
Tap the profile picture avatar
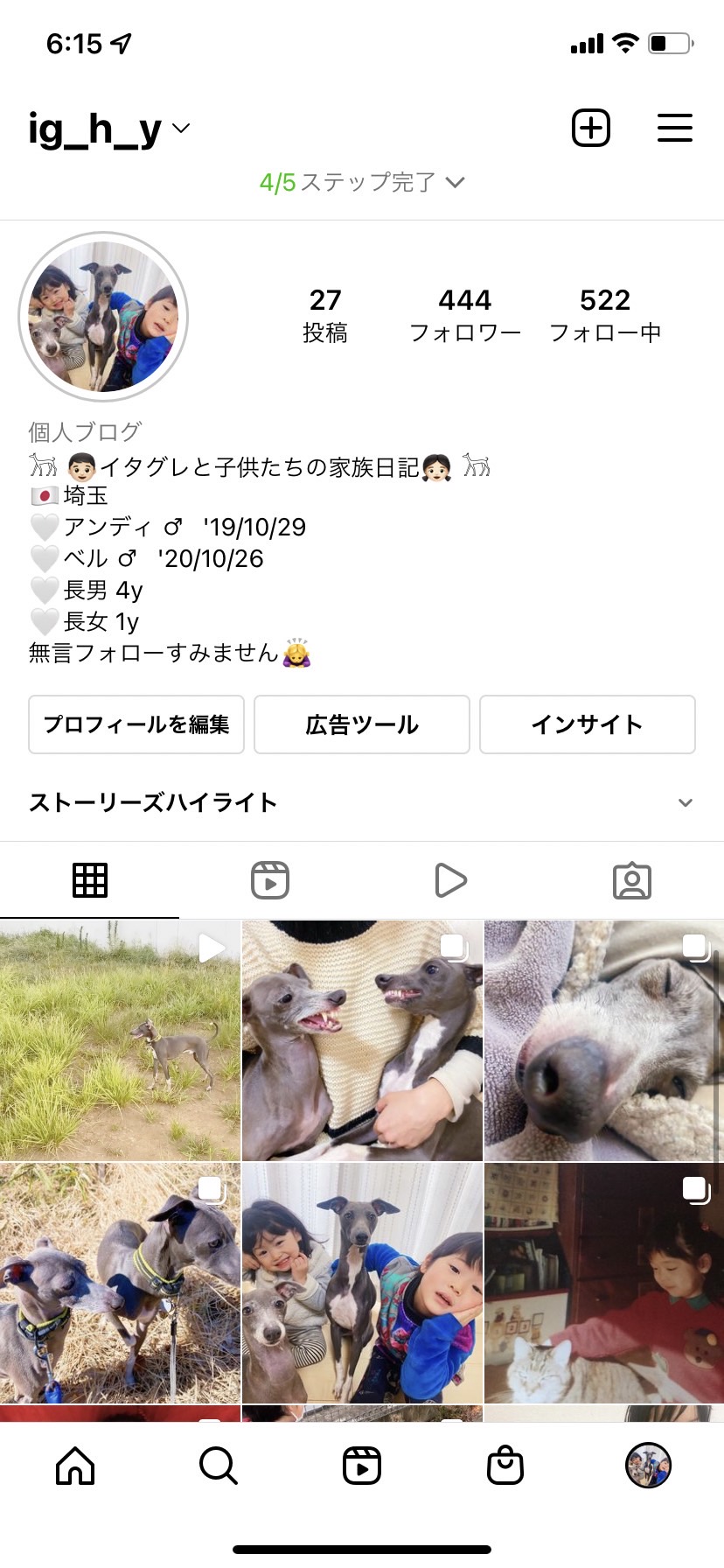103,317
